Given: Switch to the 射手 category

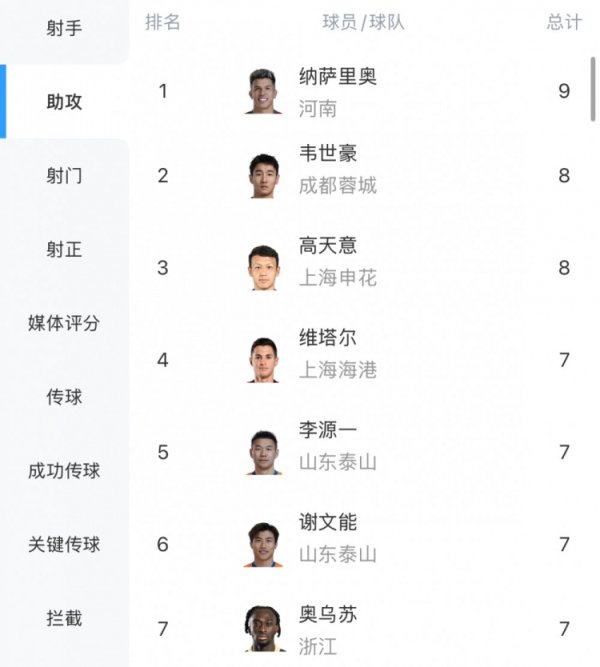Looking at the screenshot, I should click(x=64, y=28).
